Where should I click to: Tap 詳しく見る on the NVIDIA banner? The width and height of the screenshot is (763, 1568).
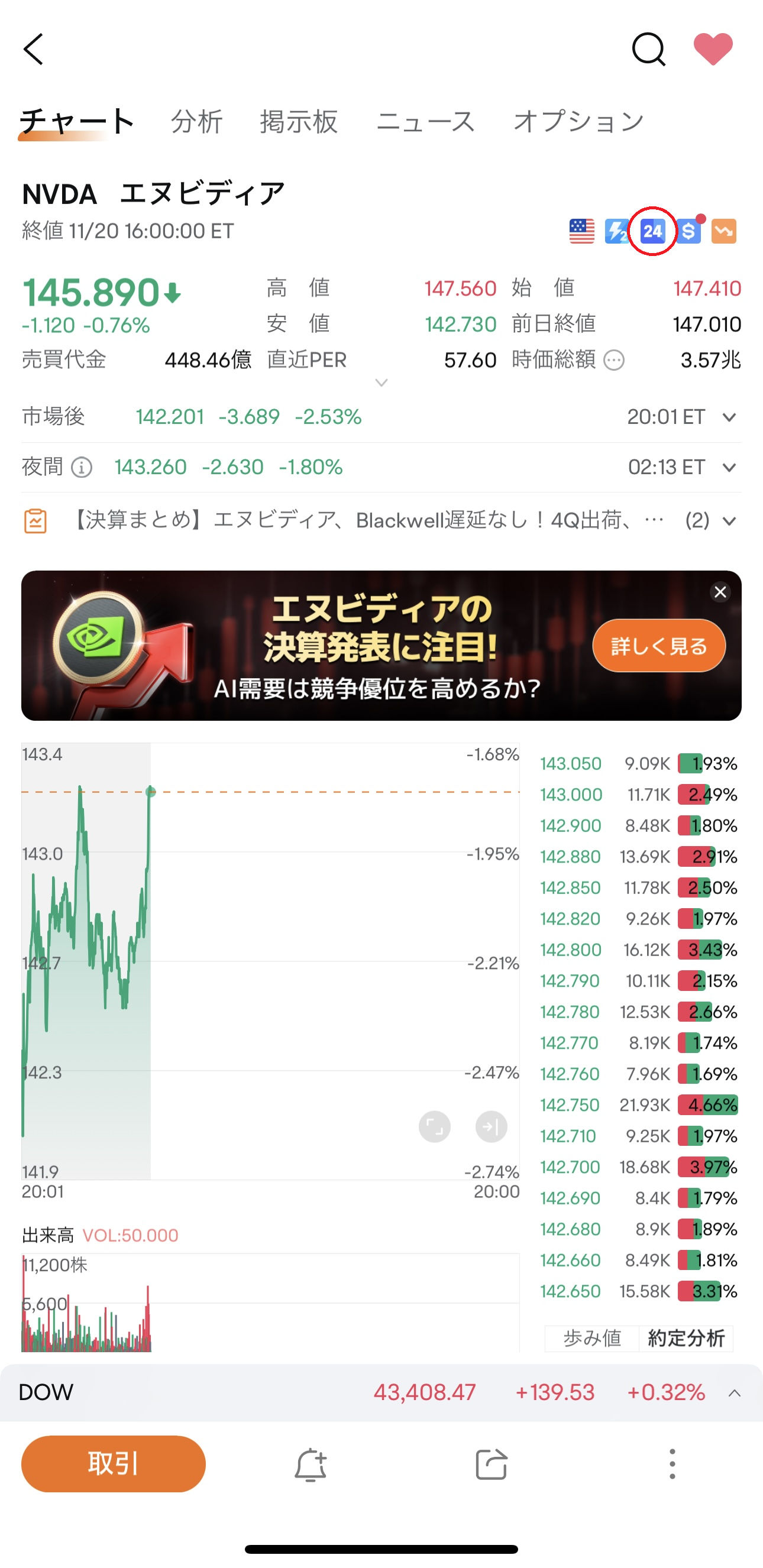(x=658, y=646)
